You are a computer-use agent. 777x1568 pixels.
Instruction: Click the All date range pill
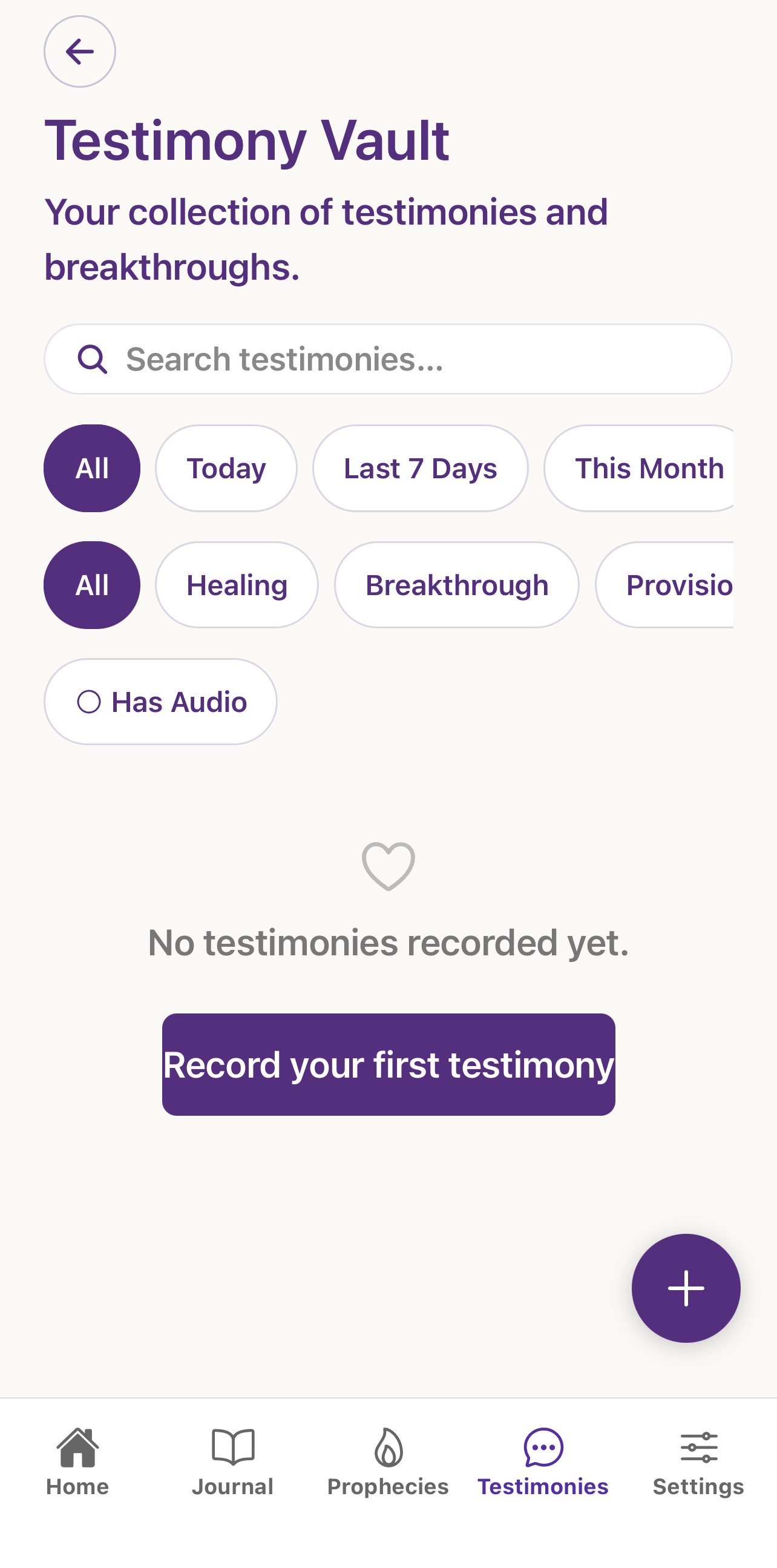tap(92, 467)
